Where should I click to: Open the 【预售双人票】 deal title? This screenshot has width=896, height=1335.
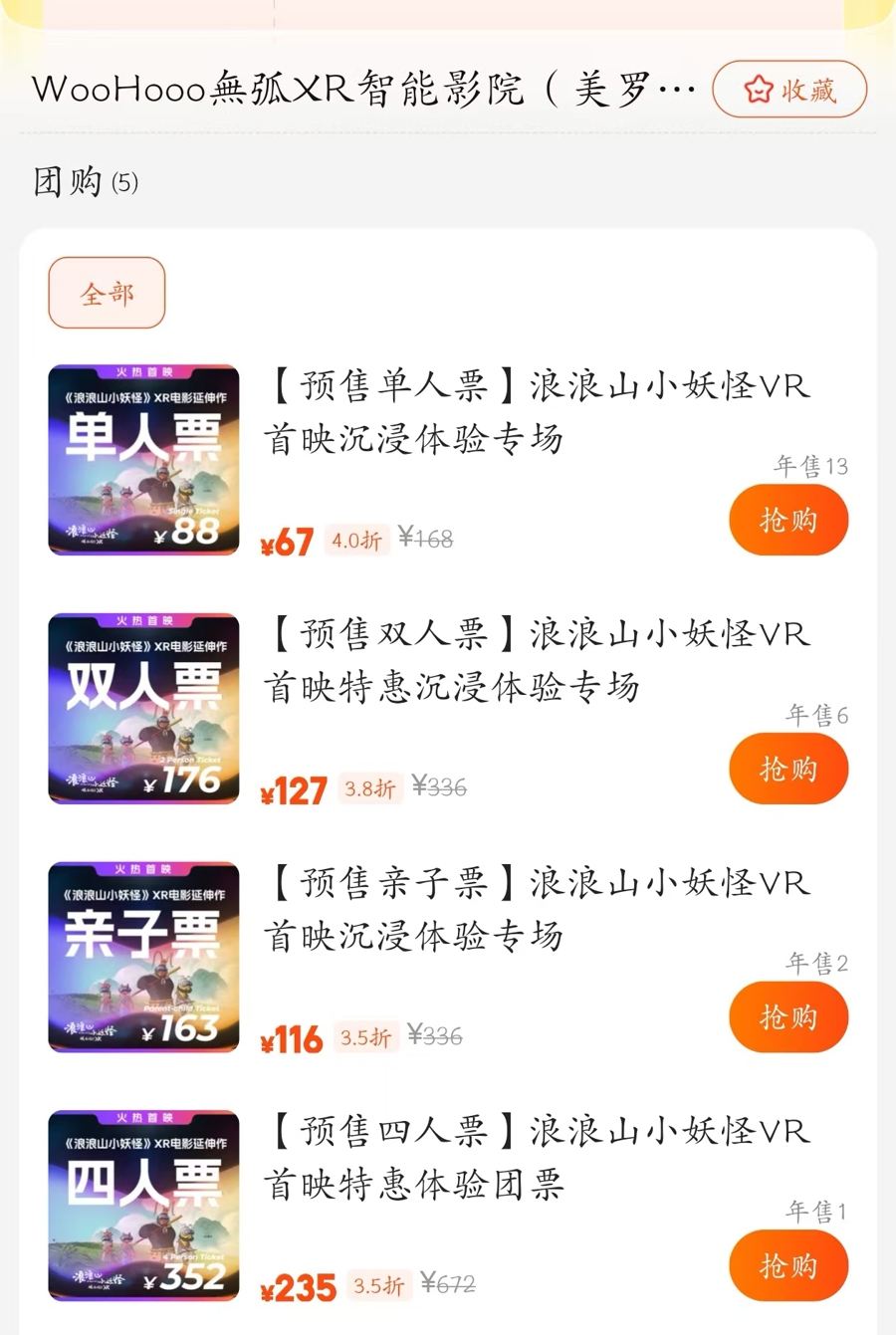click(x=538, y=659)
